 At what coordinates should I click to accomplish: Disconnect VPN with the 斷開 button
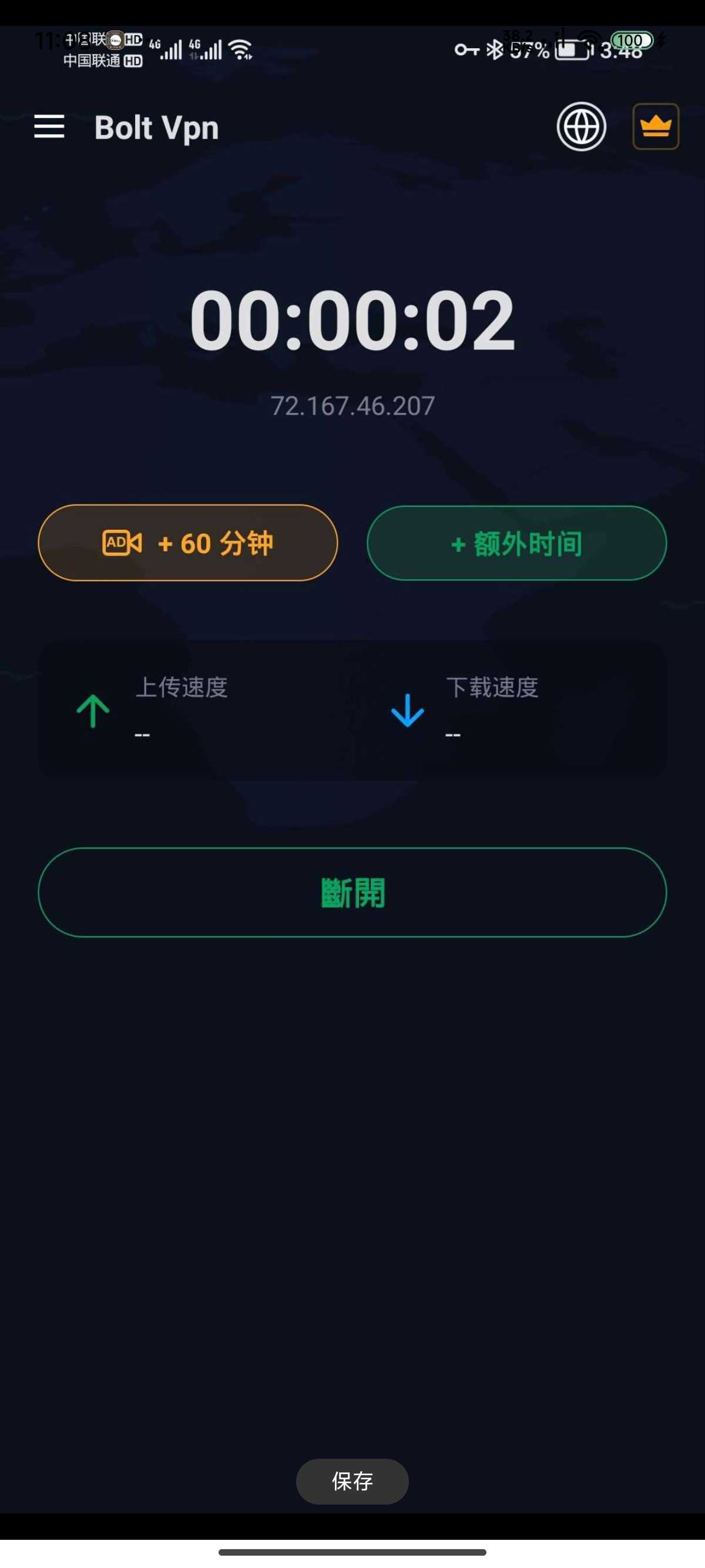pyautogui.click(x=352, y=892)
